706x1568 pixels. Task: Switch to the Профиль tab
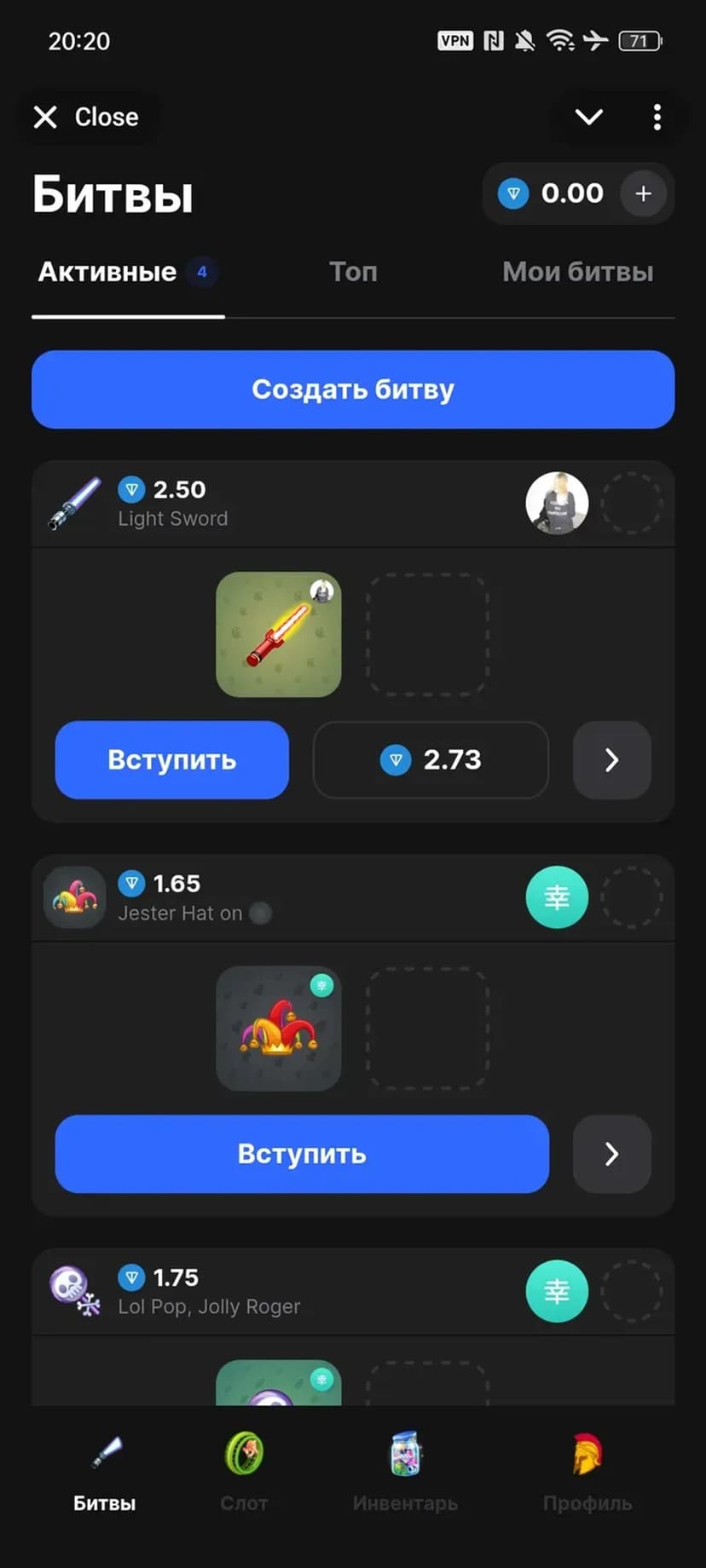coord(587,1470)
